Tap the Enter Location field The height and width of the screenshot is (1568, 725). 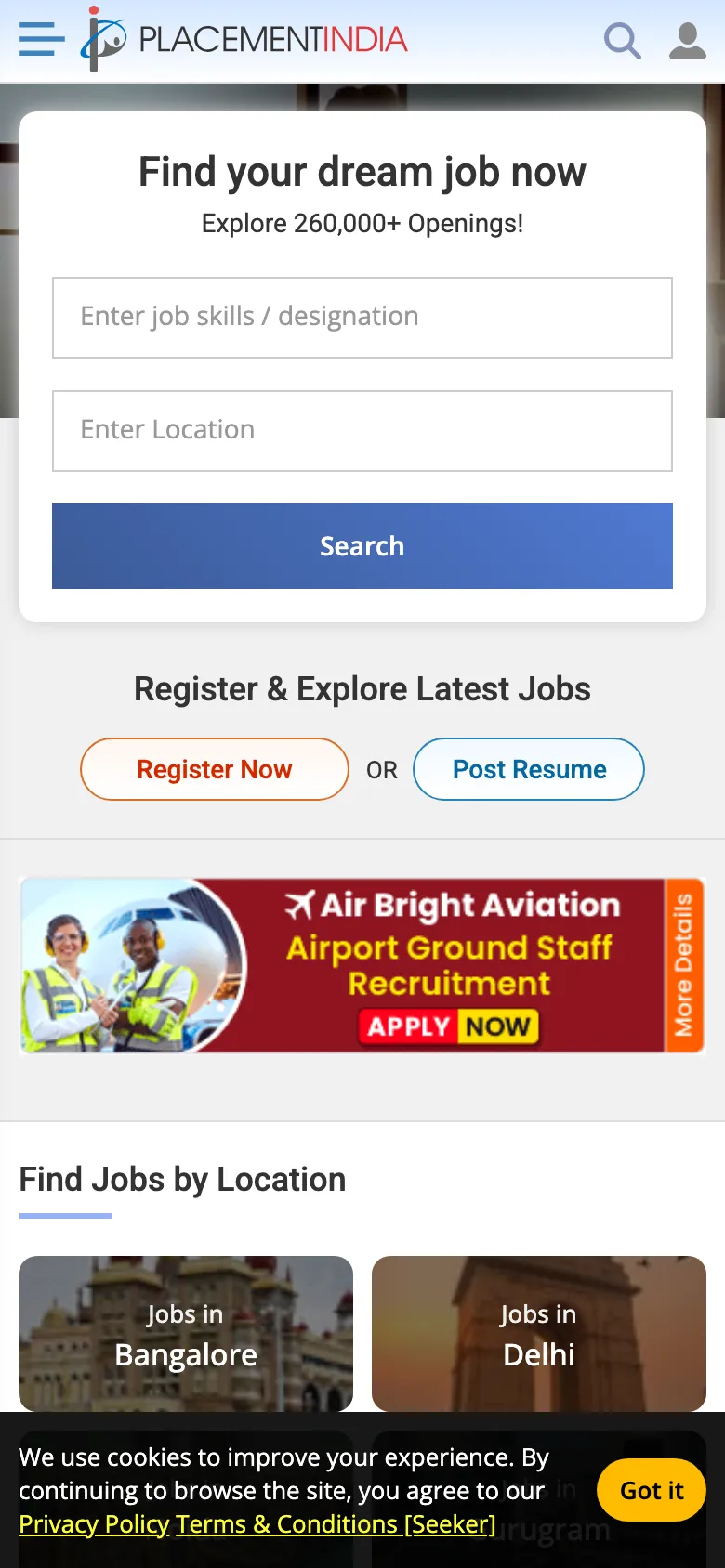(362, 431)
